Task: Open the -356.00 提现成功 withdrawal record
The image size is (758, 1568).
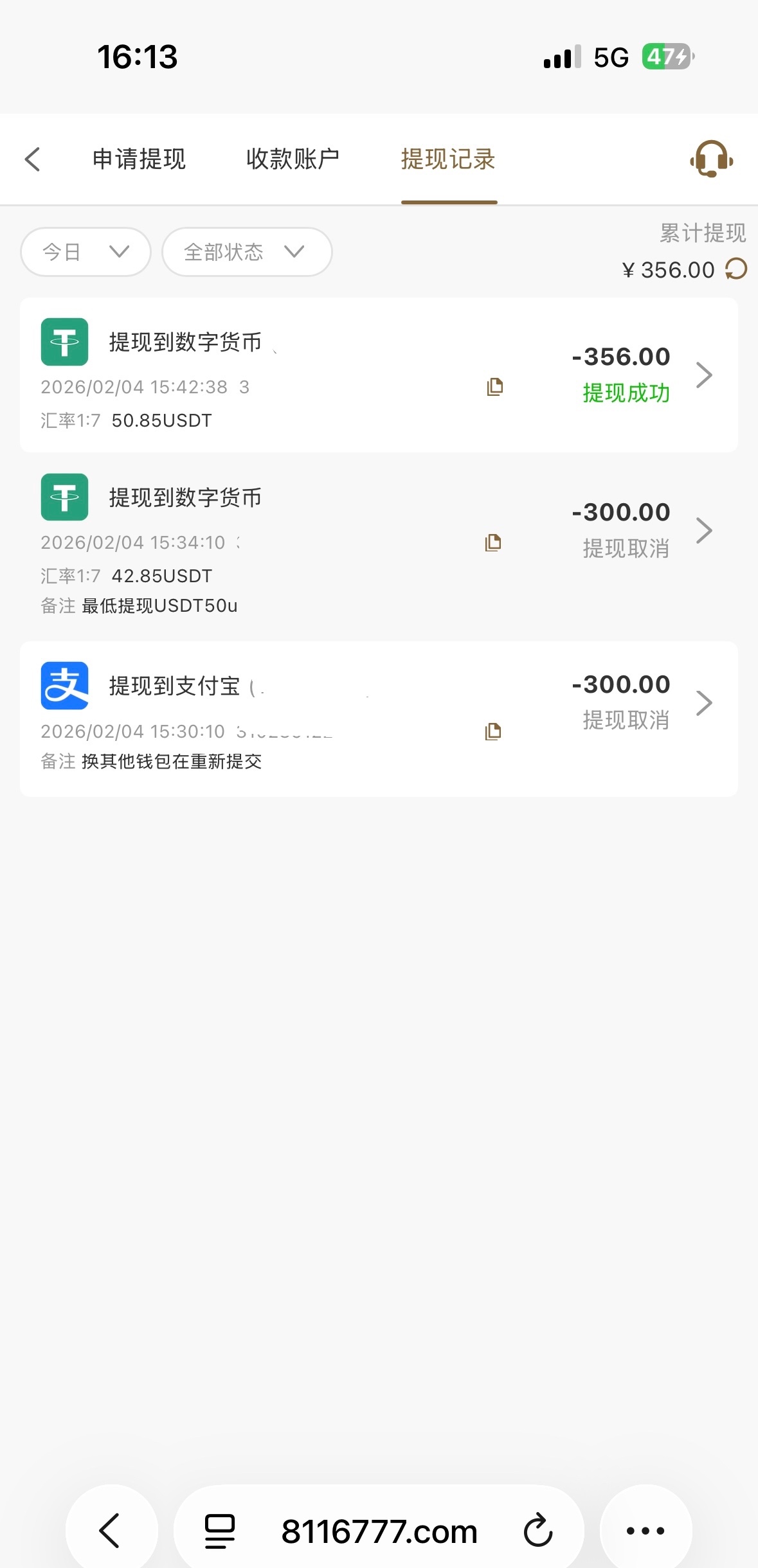Action: coord(704,375)
